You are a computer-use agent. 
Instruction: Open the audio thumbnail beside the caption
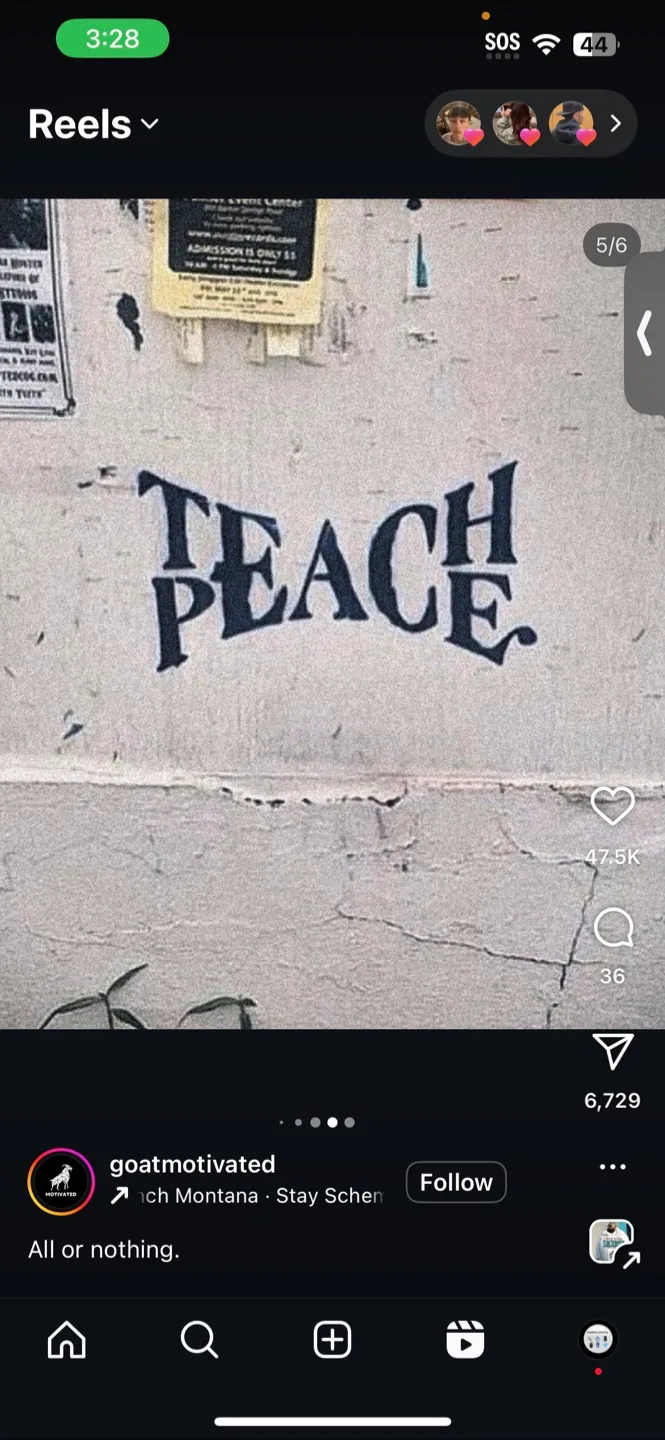[x=612, y=1243]
